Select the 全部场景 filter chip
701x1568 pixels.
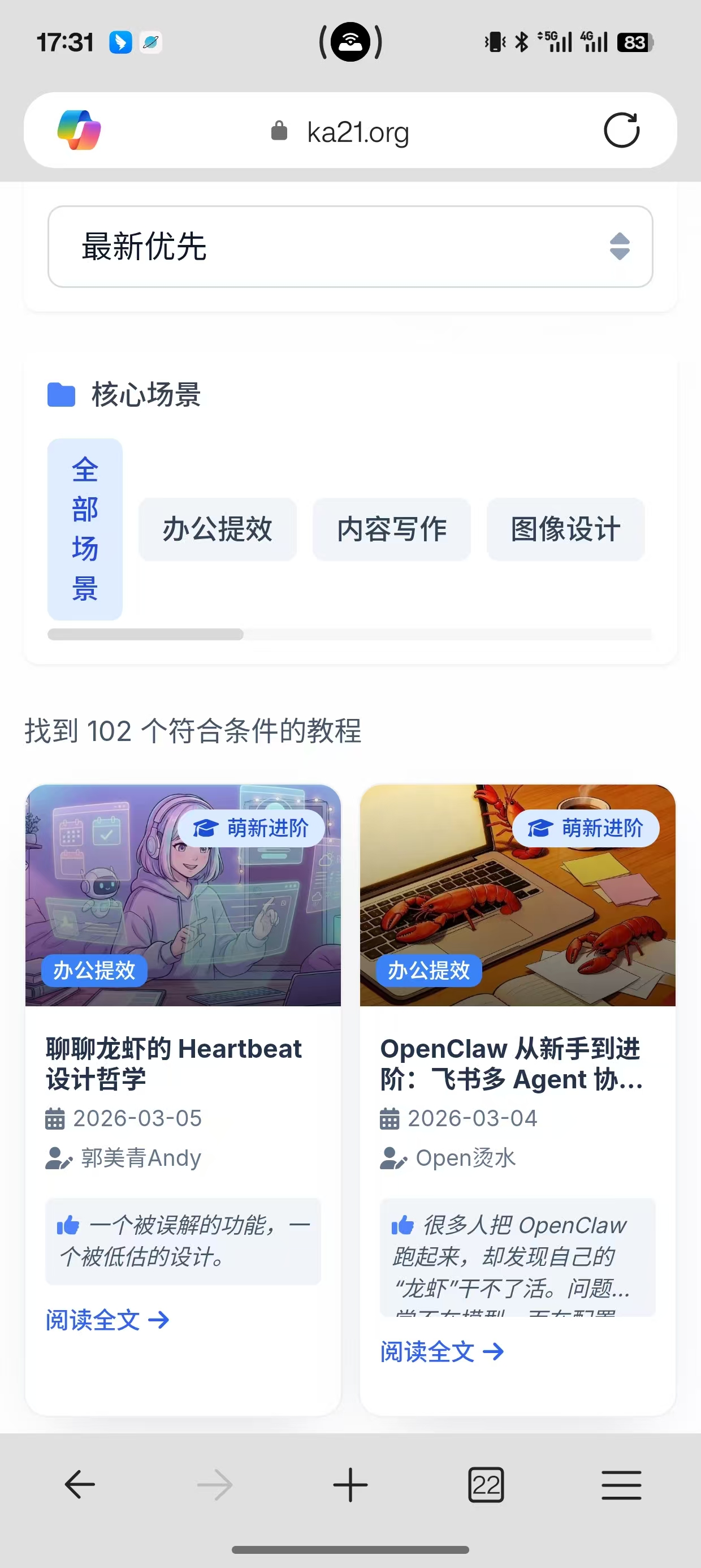pyautogui.click(x=85, y=528)
